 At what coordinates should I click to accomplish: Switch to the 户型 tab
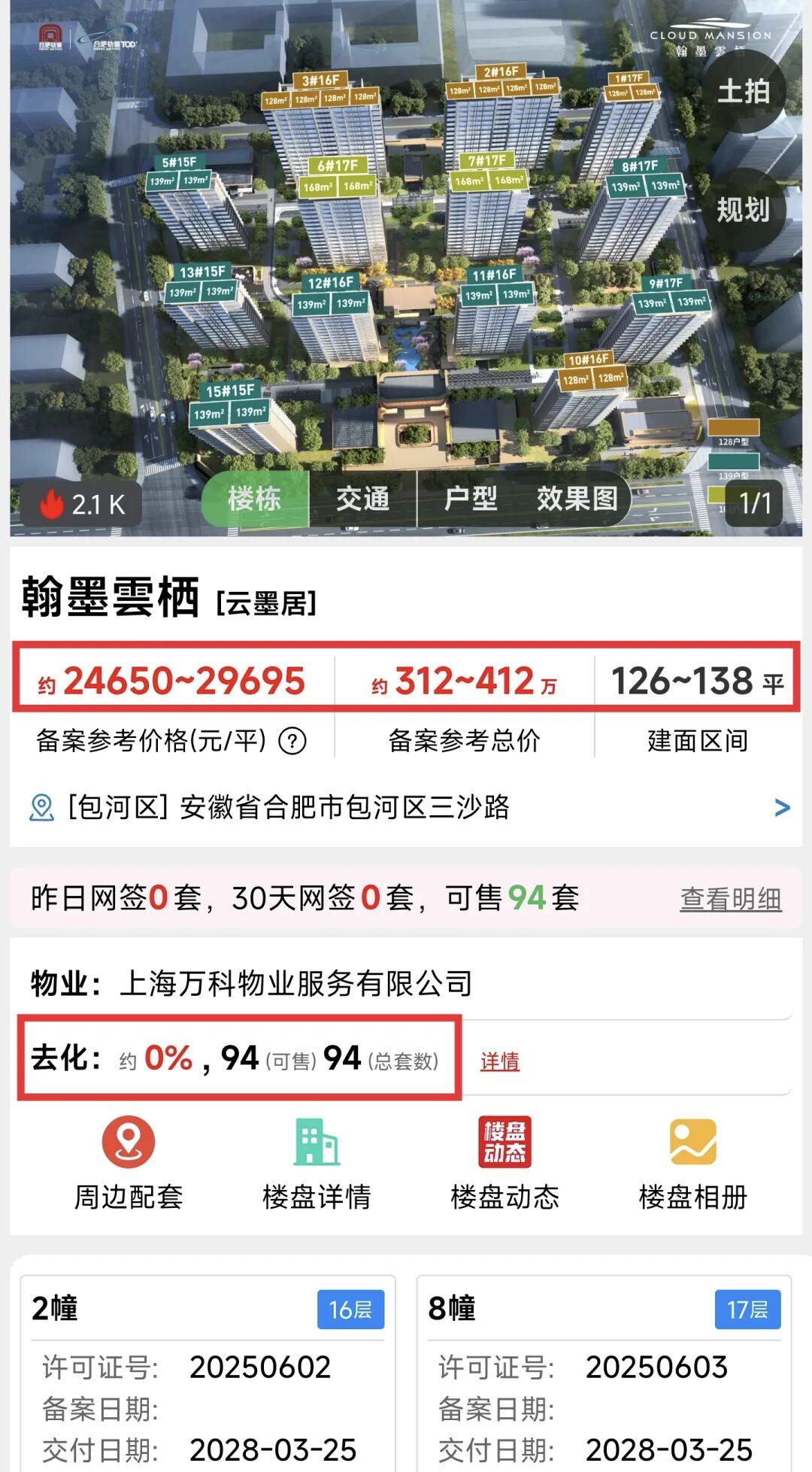pyautogui.click(x=470, y=499)
